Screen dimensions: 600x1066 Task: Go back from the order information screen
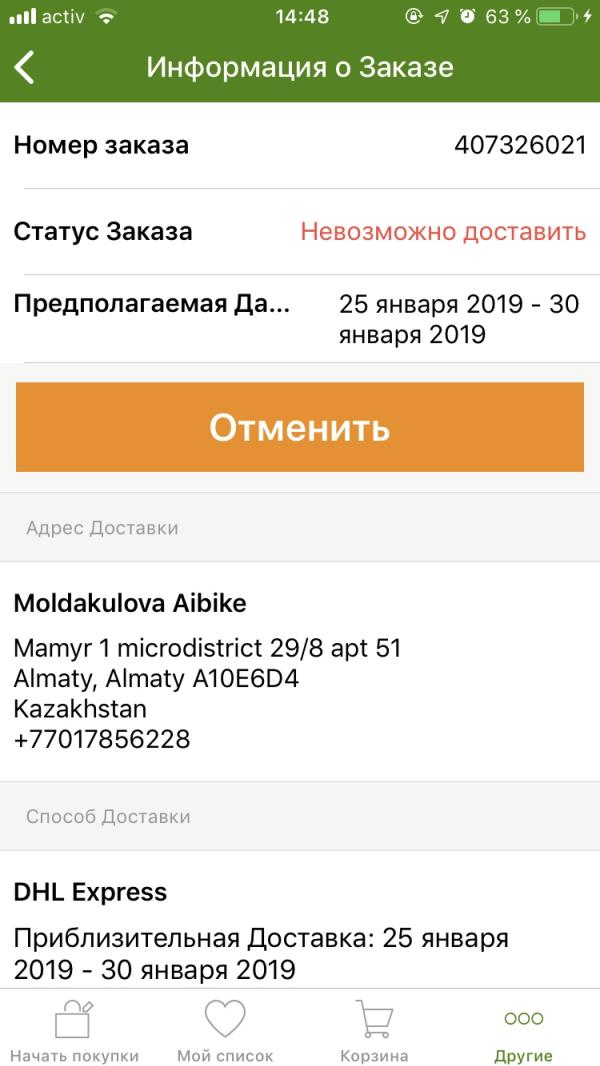click(25, 67)
